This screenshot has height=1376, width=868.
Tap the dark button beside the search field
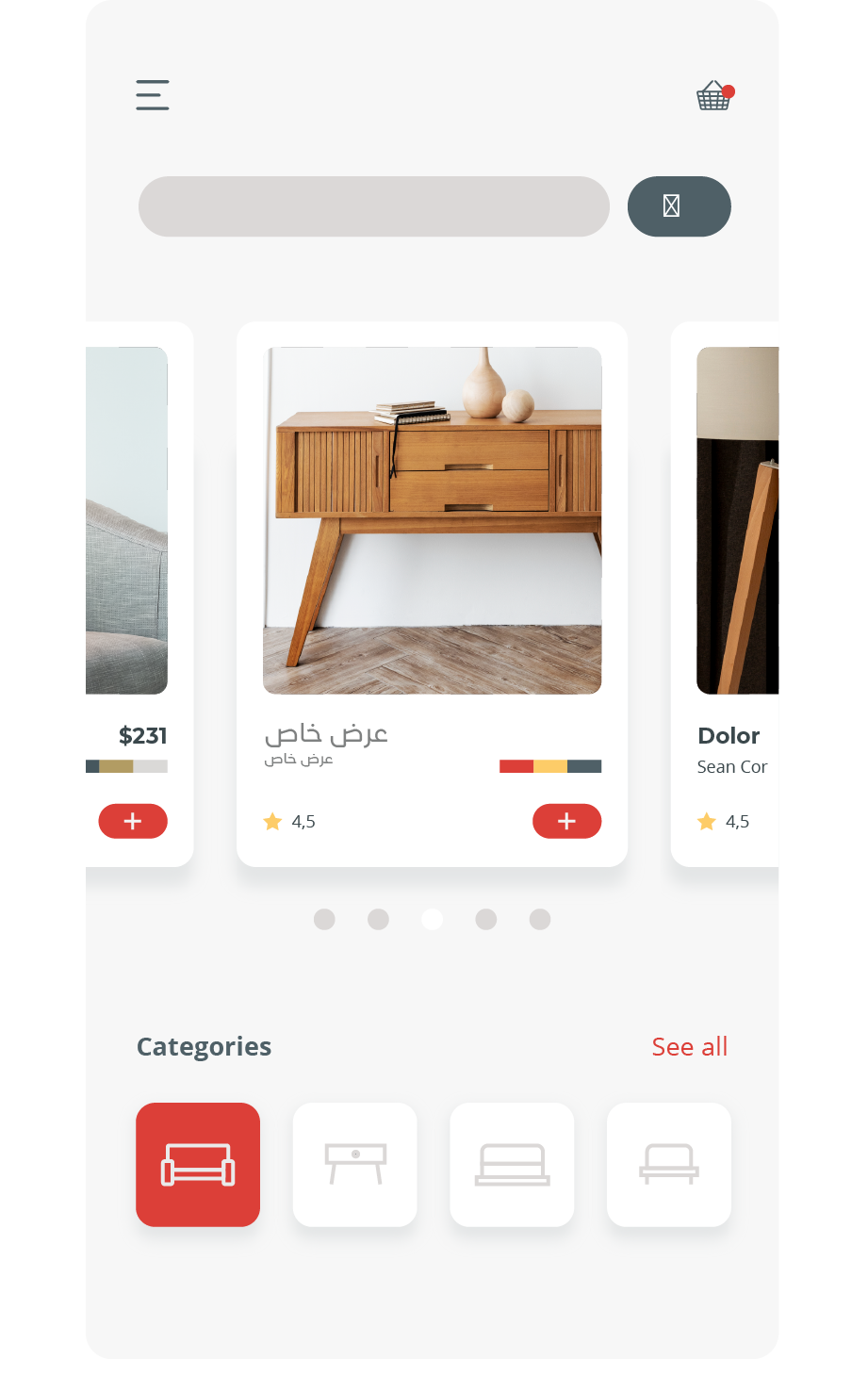[679, 206]
